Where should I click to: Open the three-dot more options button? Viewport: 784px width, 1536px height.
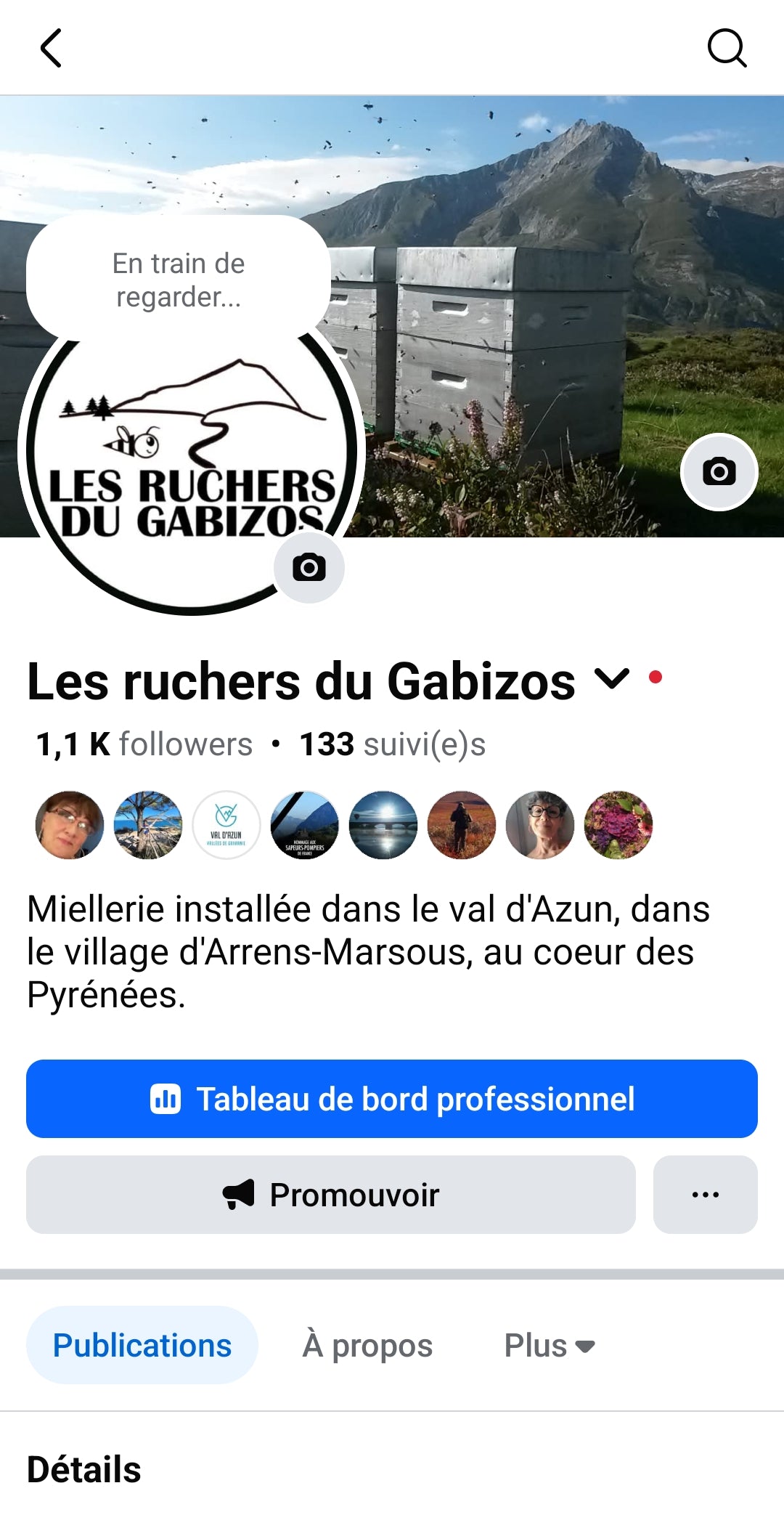coord(706,1195)
